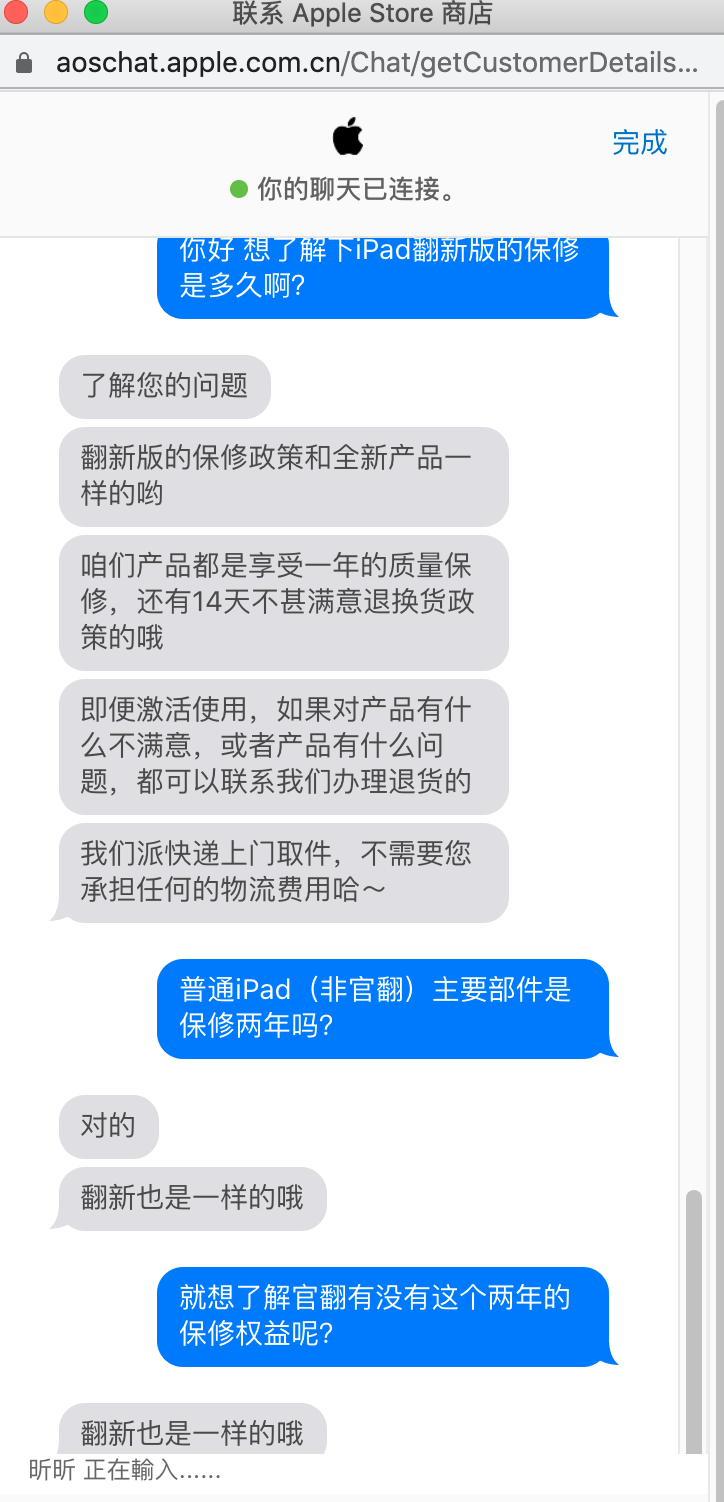Tap 完成 to end the chat
The height and width of the screenshot is (1502, 724).
[x=639, y=143]
